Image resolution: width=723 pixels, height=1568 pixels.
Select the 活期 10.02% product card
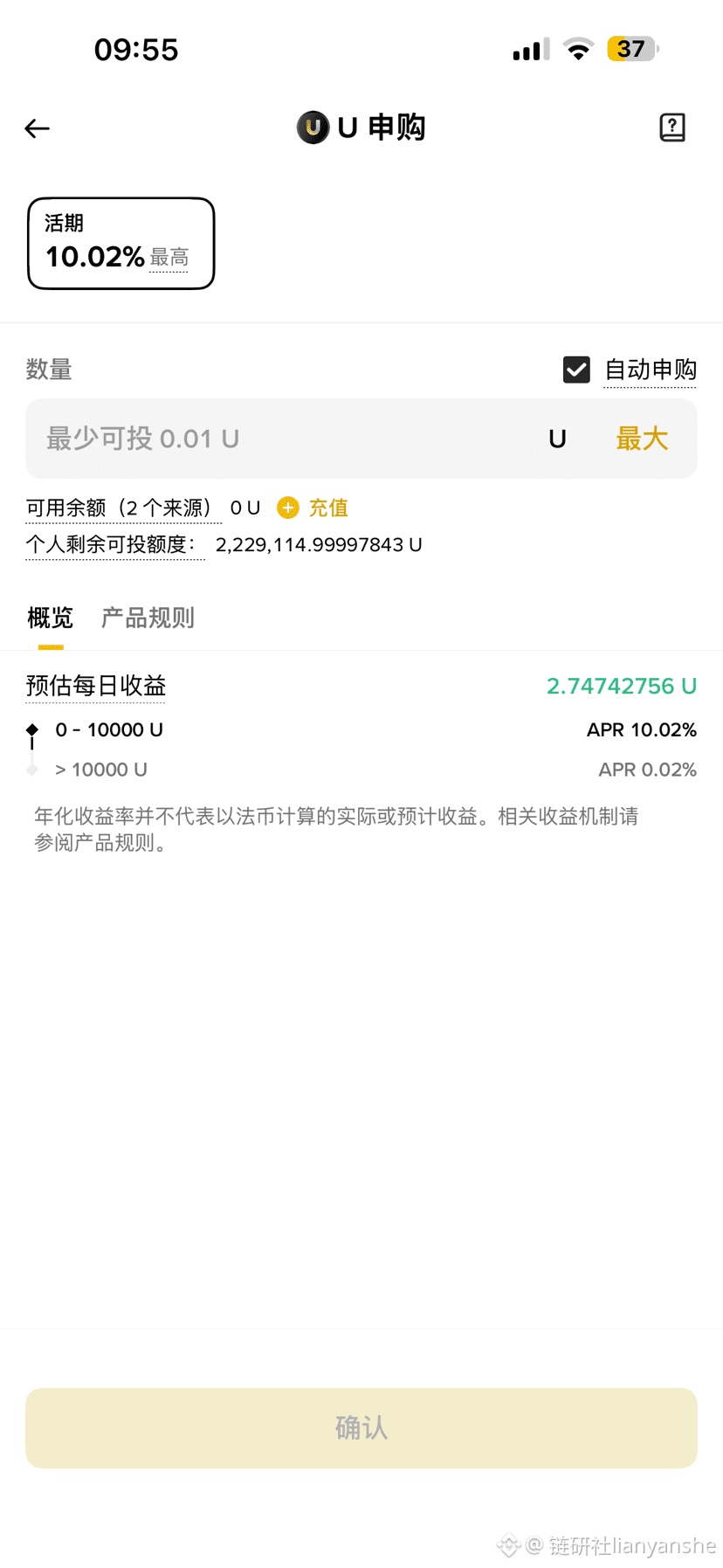coord(120,244)
